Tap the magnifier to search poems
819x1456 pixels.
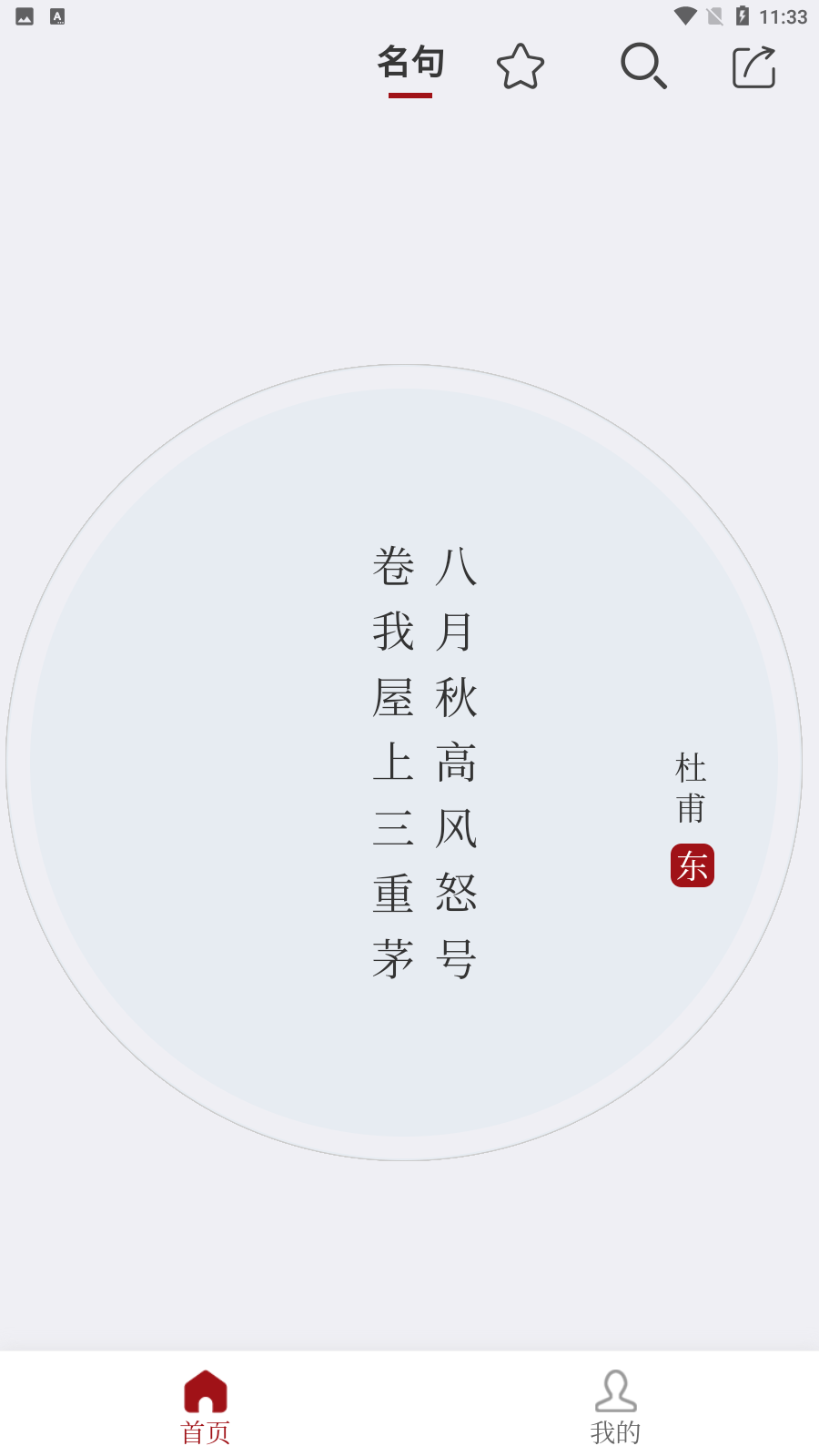[643, 66]
